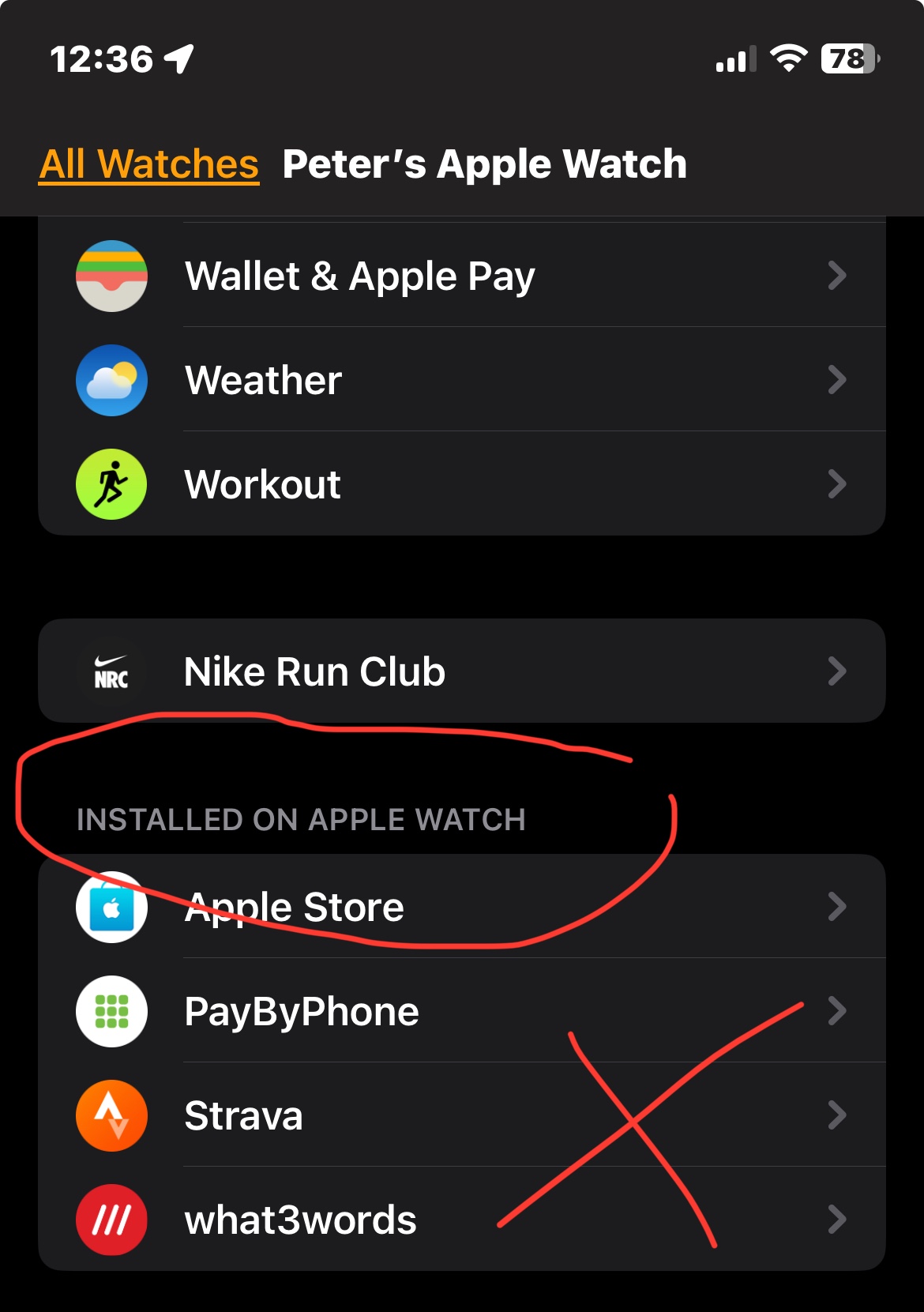Open Wallet & Apple Pay settings
Viewport: 924px width, 1312px height.
coord(462,276)
